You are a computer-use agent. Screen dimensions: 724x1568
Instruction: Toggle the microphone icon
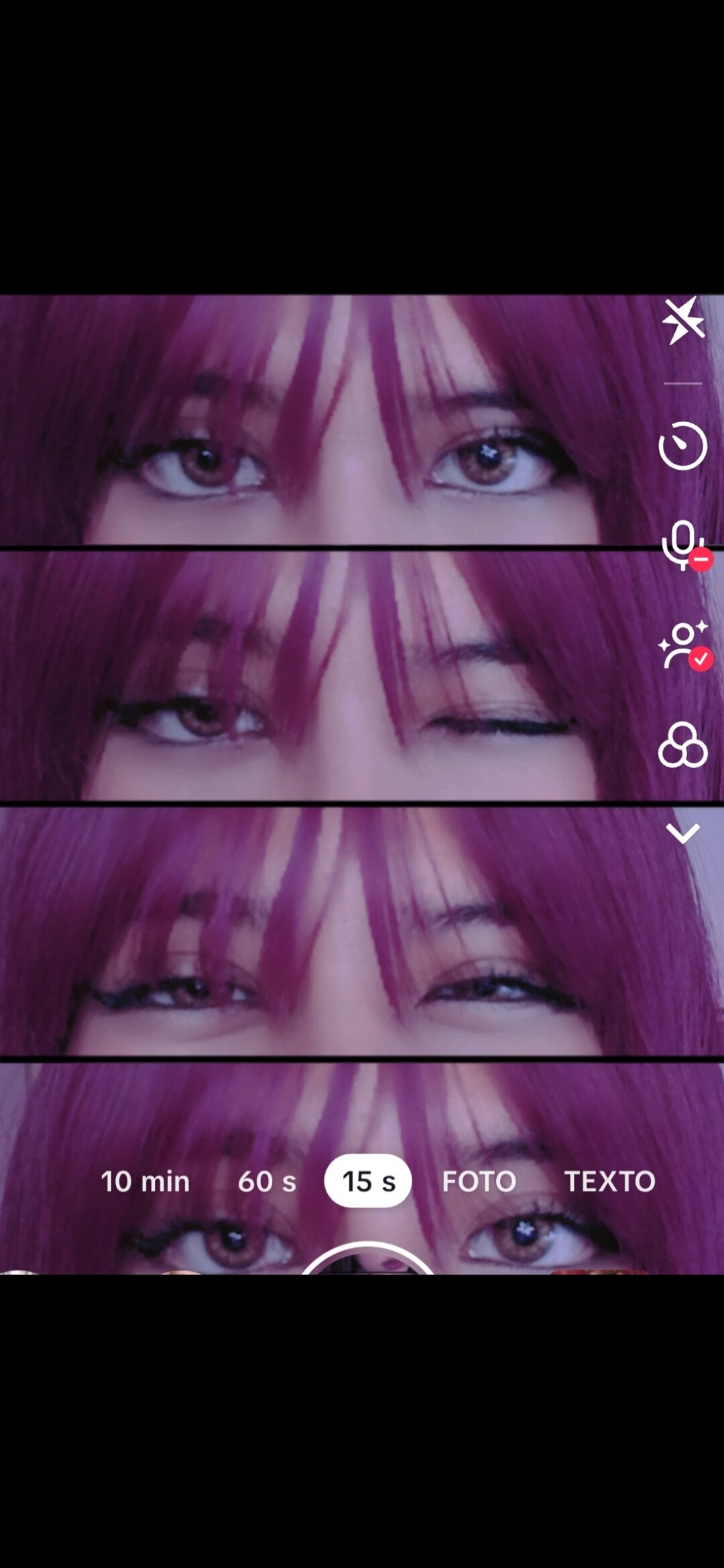(682, 544)
